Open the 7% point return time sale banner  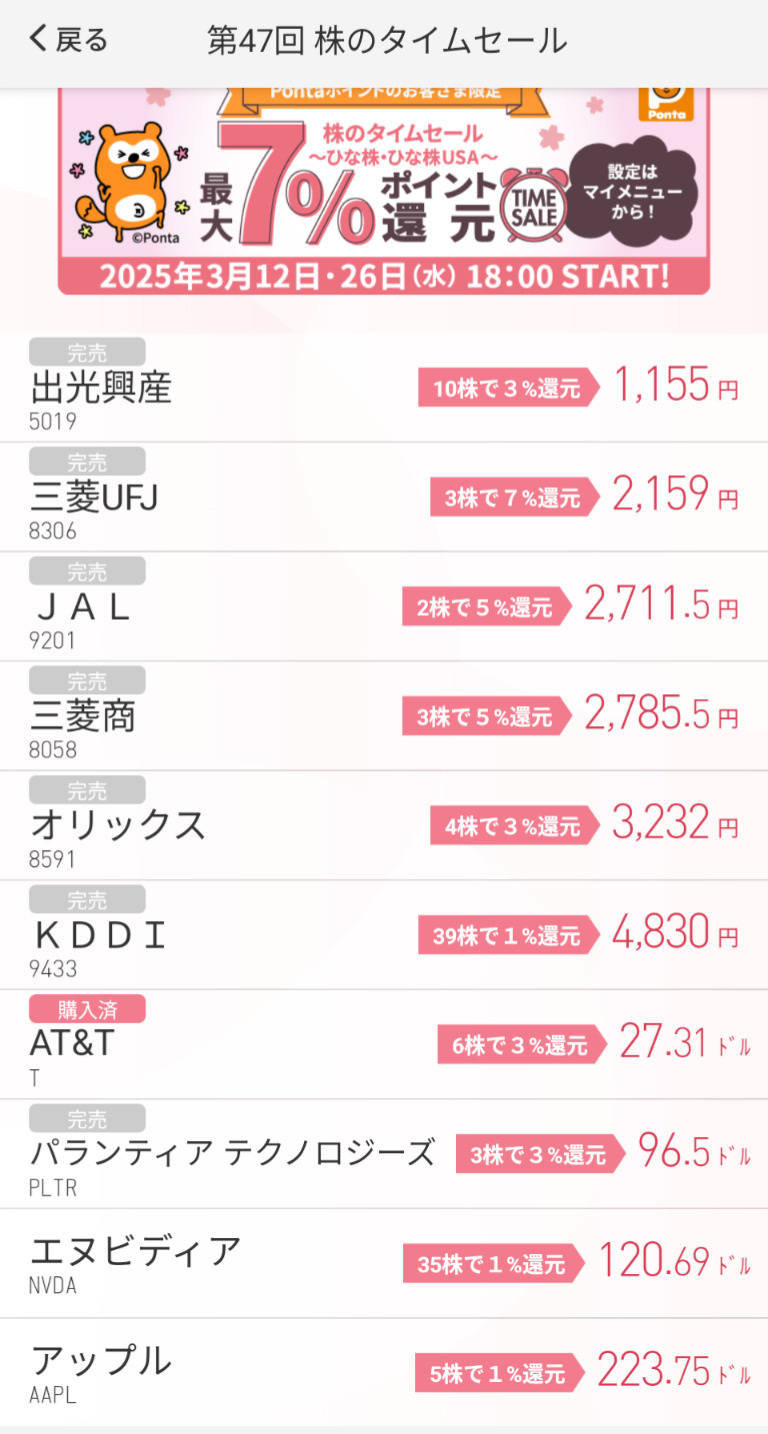pos(384,190)
